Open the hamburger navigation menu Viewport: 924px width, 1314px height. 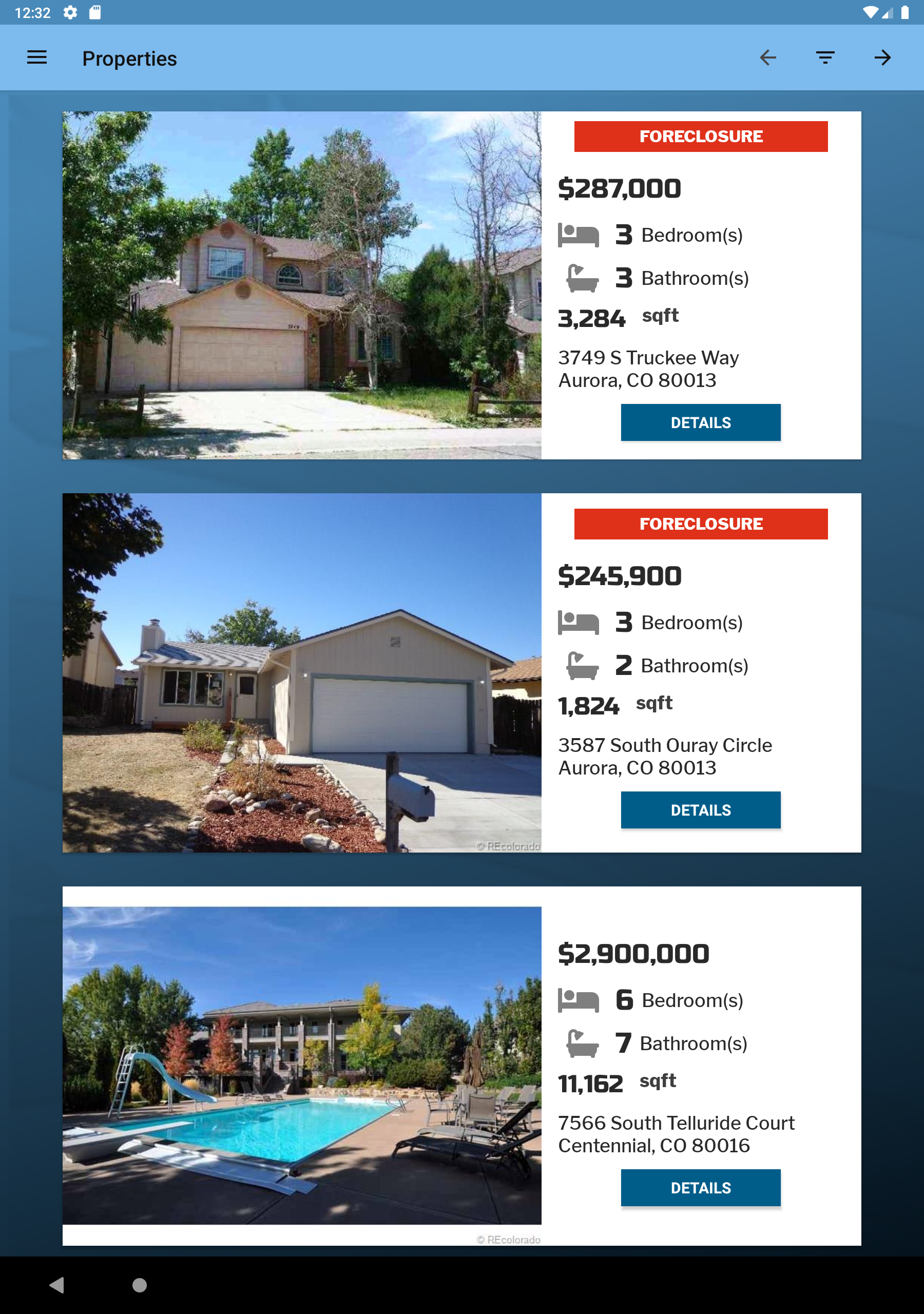tap(37, 58)
